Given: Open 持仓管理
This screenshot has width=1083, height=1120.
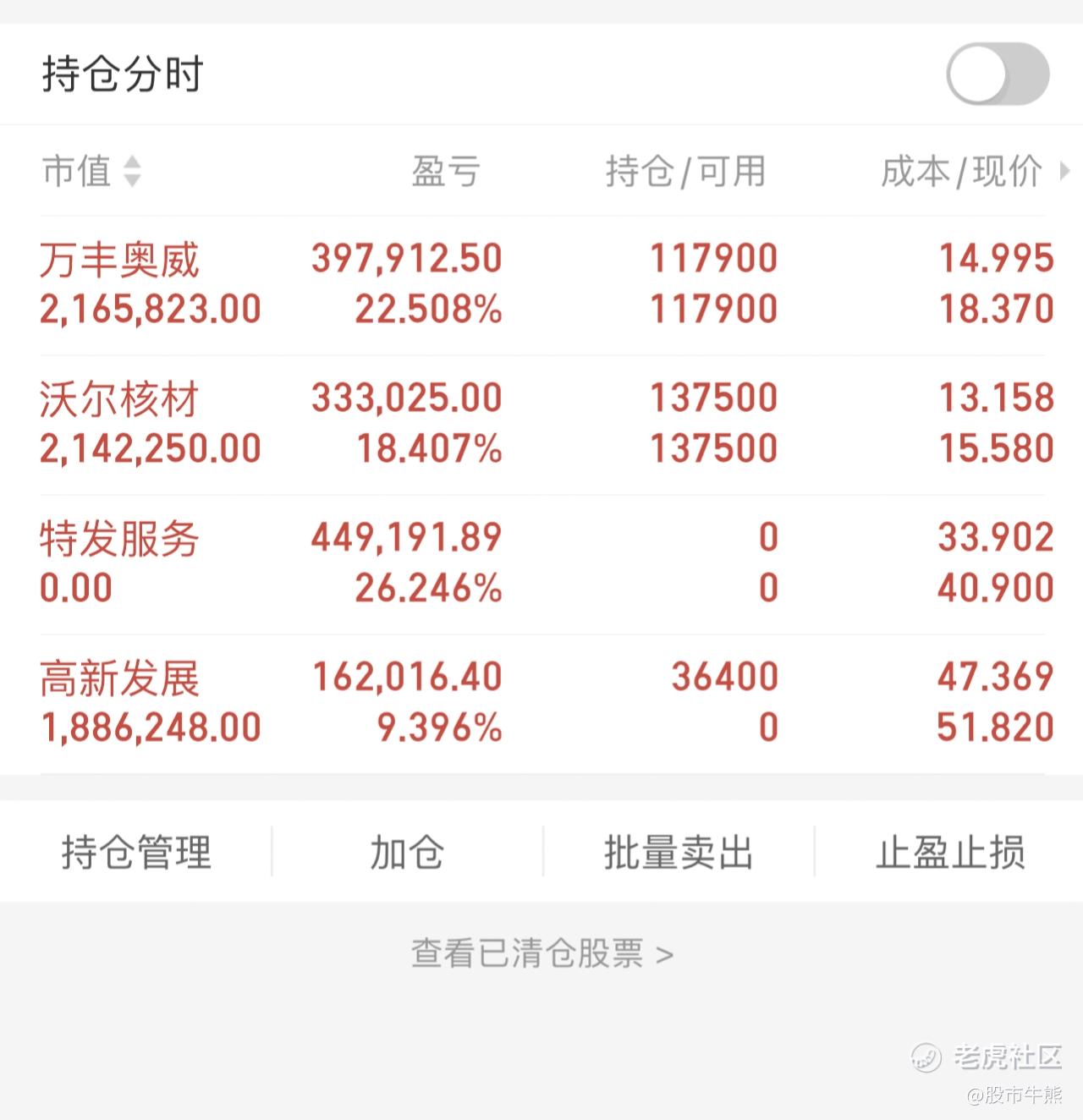Looking at the screenshot, I should pyautogui.click(x=136, y=852).
